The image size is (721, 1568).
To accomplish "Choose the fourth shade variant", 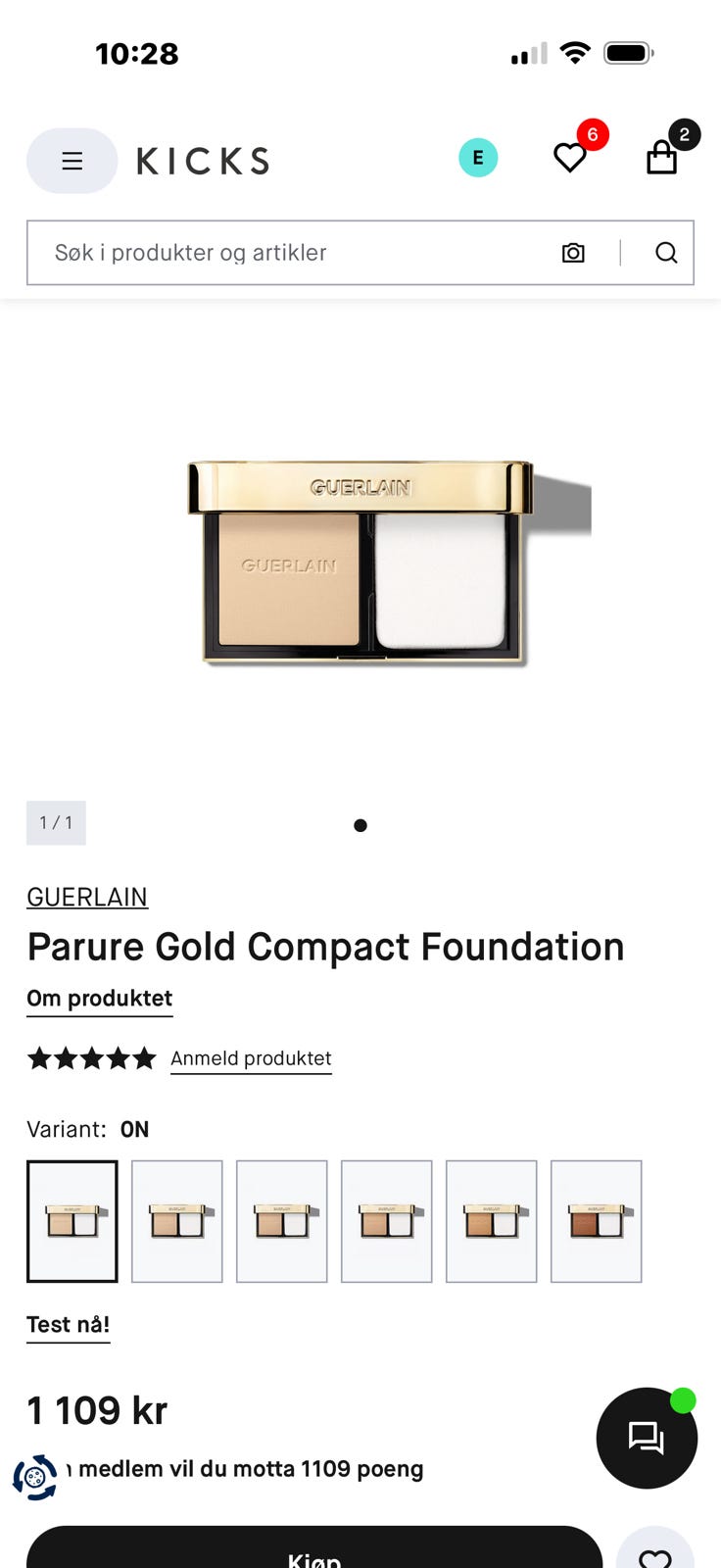I will pos(387,1221).
